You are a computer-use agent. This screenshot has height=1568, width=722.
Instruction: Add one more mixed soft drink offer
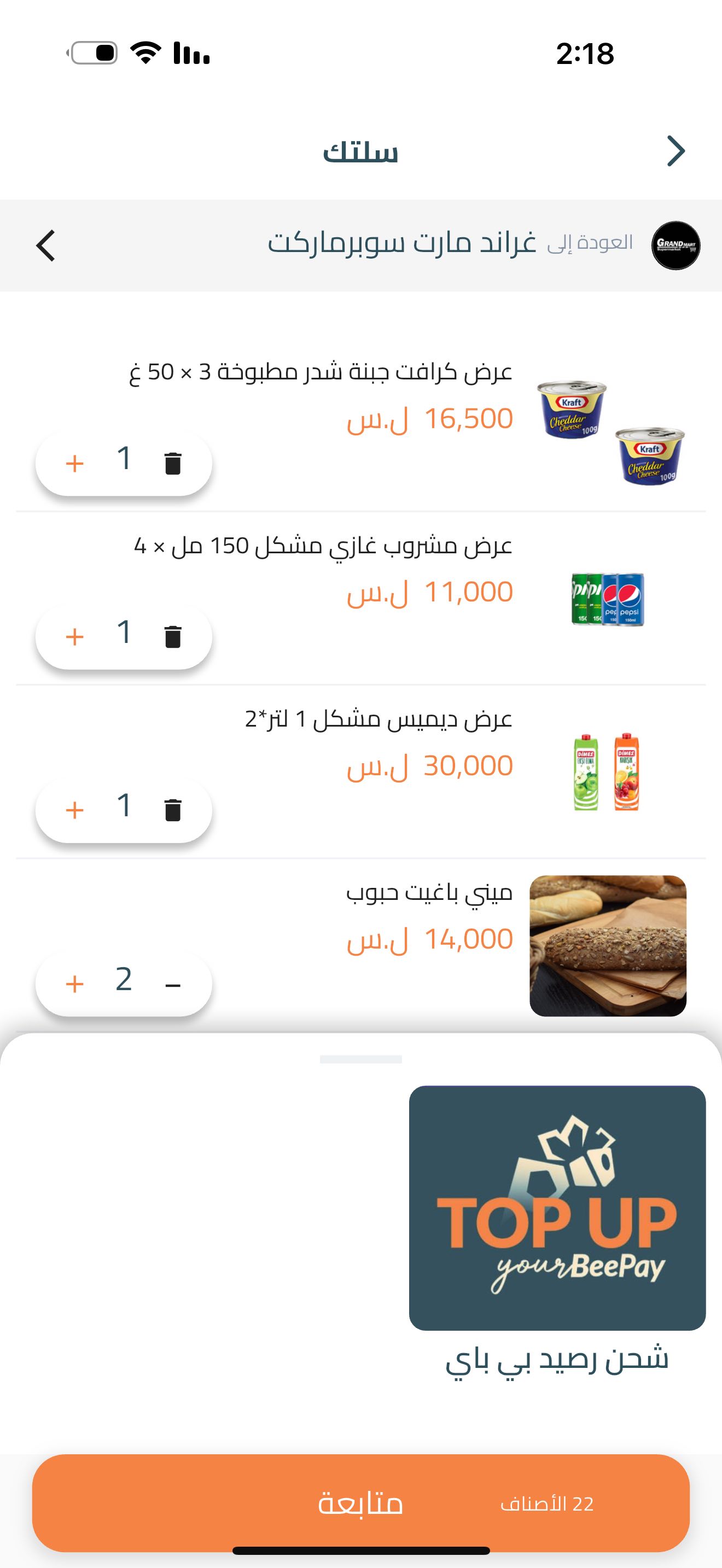pos(75,637)
